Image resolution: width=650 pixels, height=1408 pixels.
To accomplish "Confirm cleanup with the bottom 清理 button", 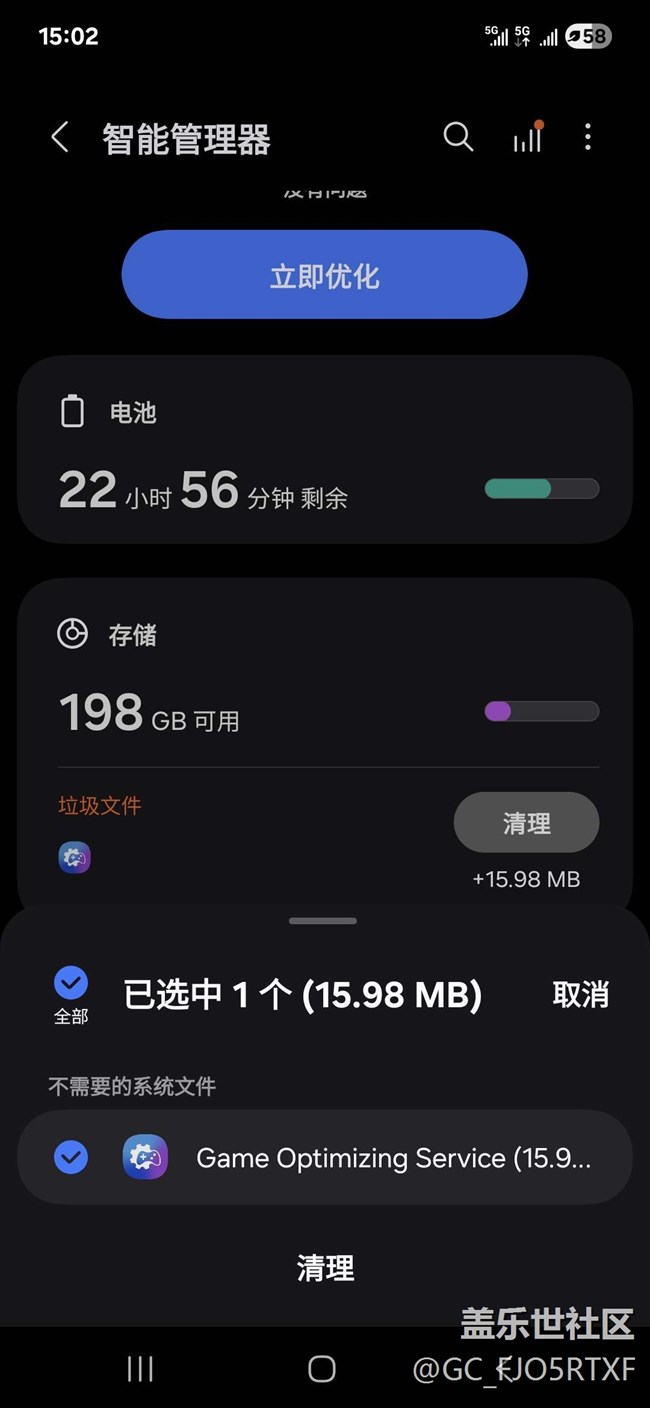I will coord(325,1268).
